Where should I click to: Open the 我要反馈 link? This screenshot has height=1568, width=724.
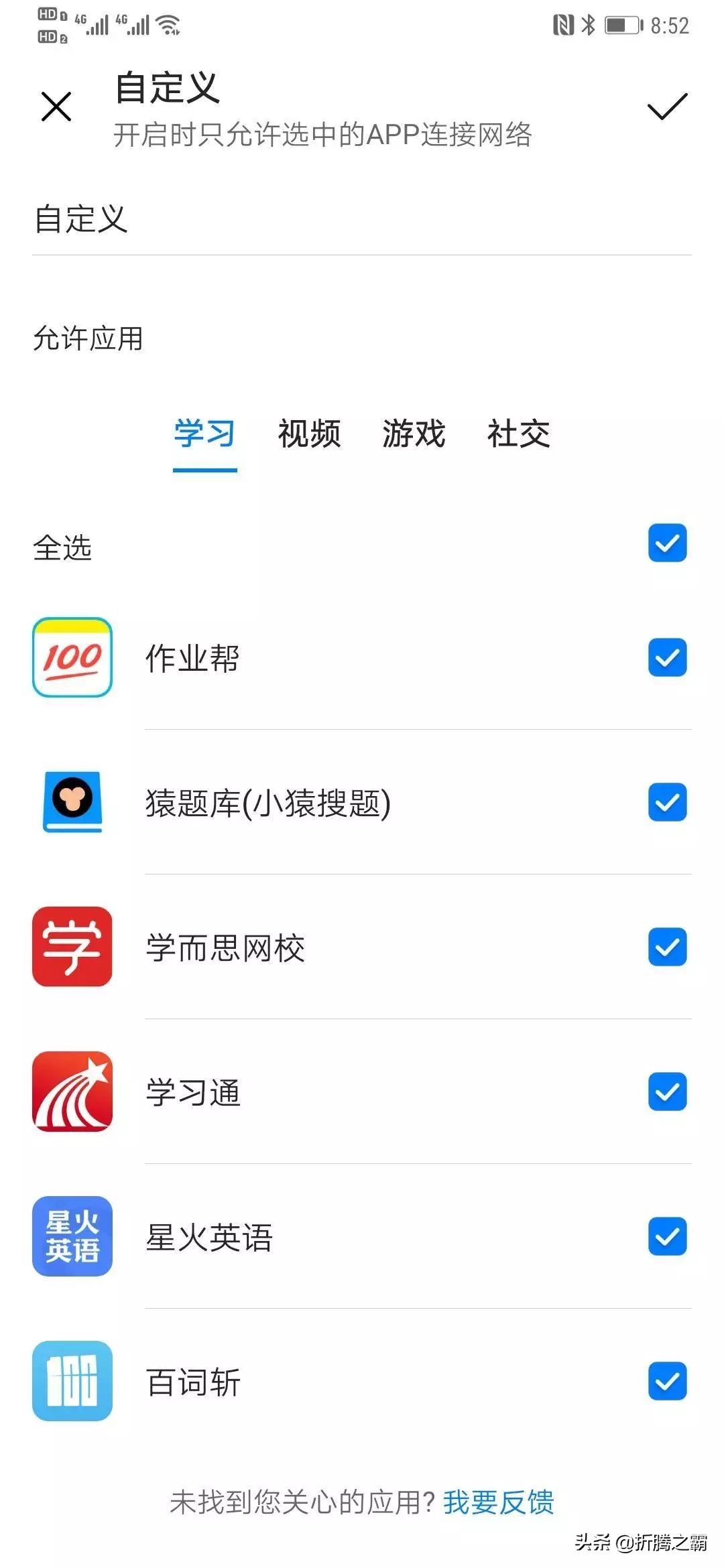tap(499, 1502)
